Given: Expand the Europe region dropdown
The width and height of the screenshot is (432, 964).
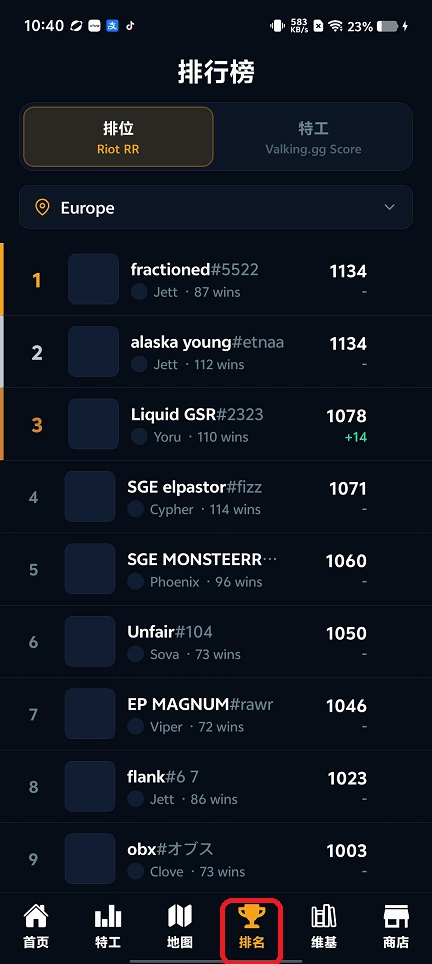Looking at the screenshot, I should (x=216, y=207).
